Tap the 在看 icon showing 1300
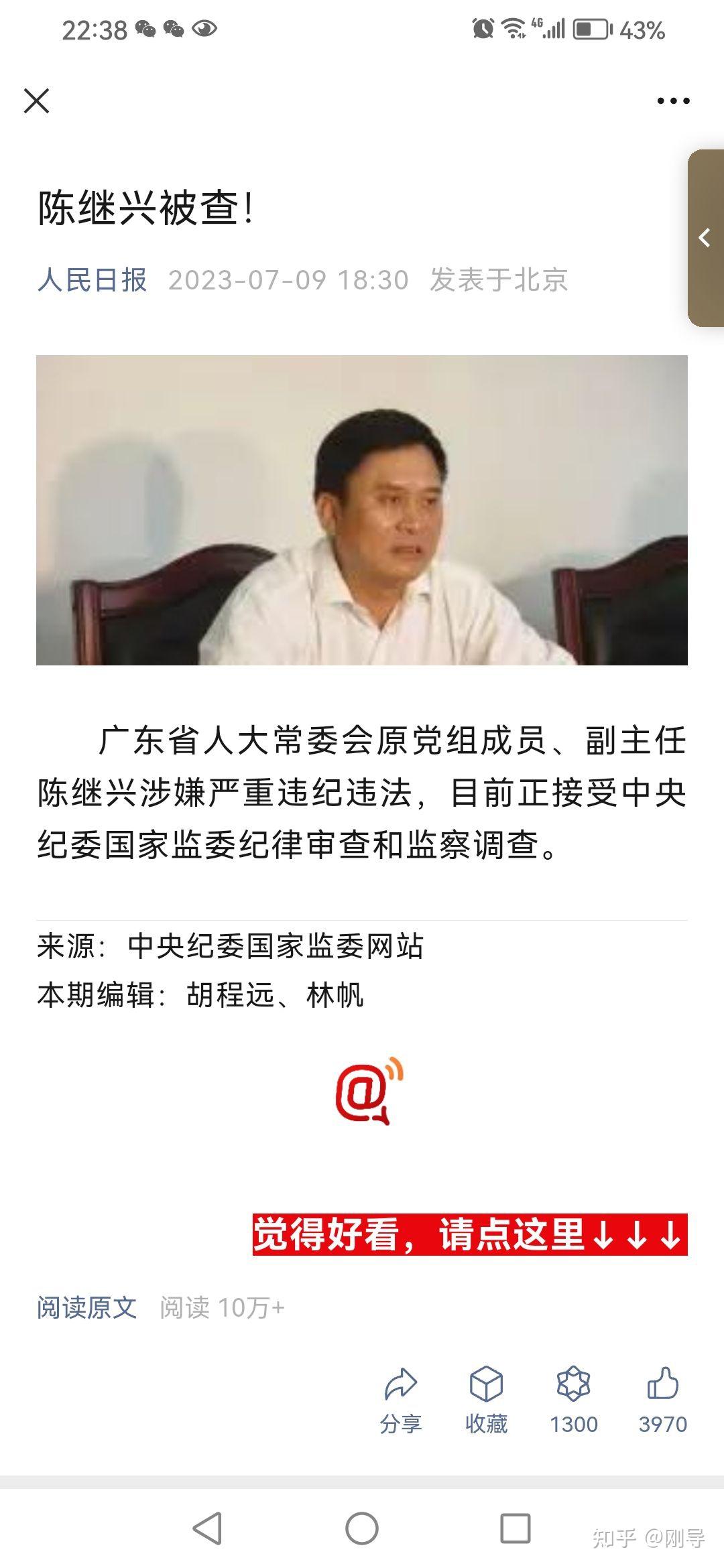724x1568 pixels. tap(573, 1398)
